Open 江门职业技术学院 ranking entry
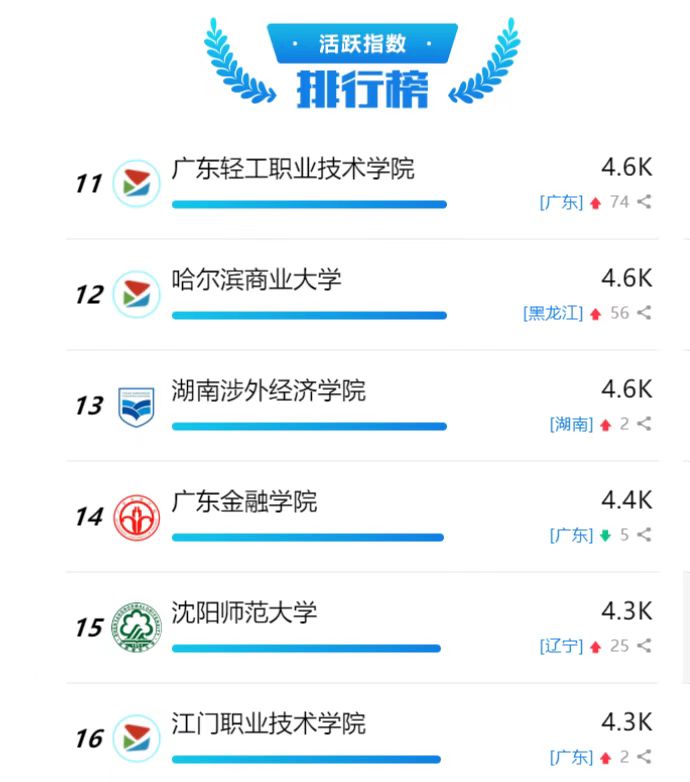The height and width of the screenshot is (782, 690). [268, 723]
